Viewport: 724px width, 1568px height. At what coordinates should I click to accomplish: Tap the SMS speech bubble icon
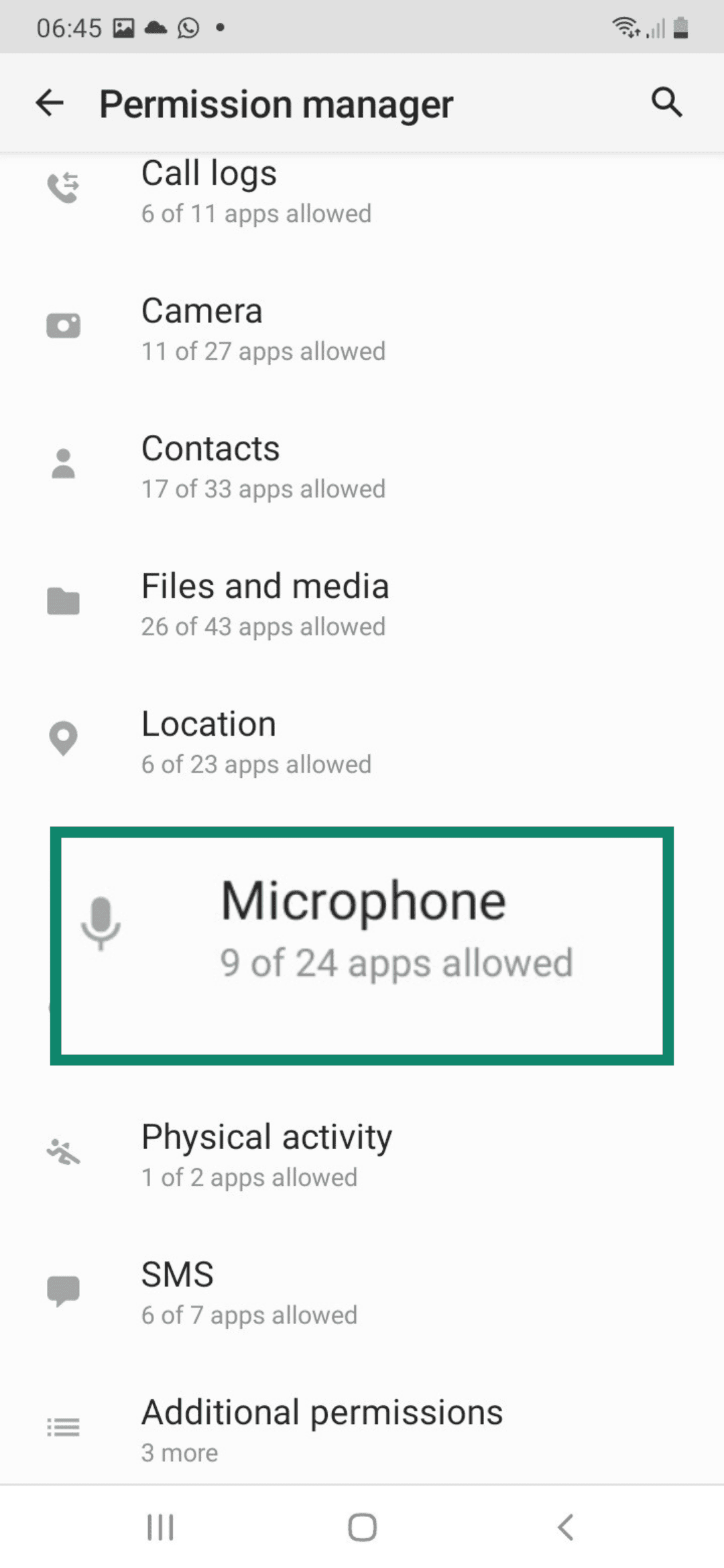tap(62, 1290)
